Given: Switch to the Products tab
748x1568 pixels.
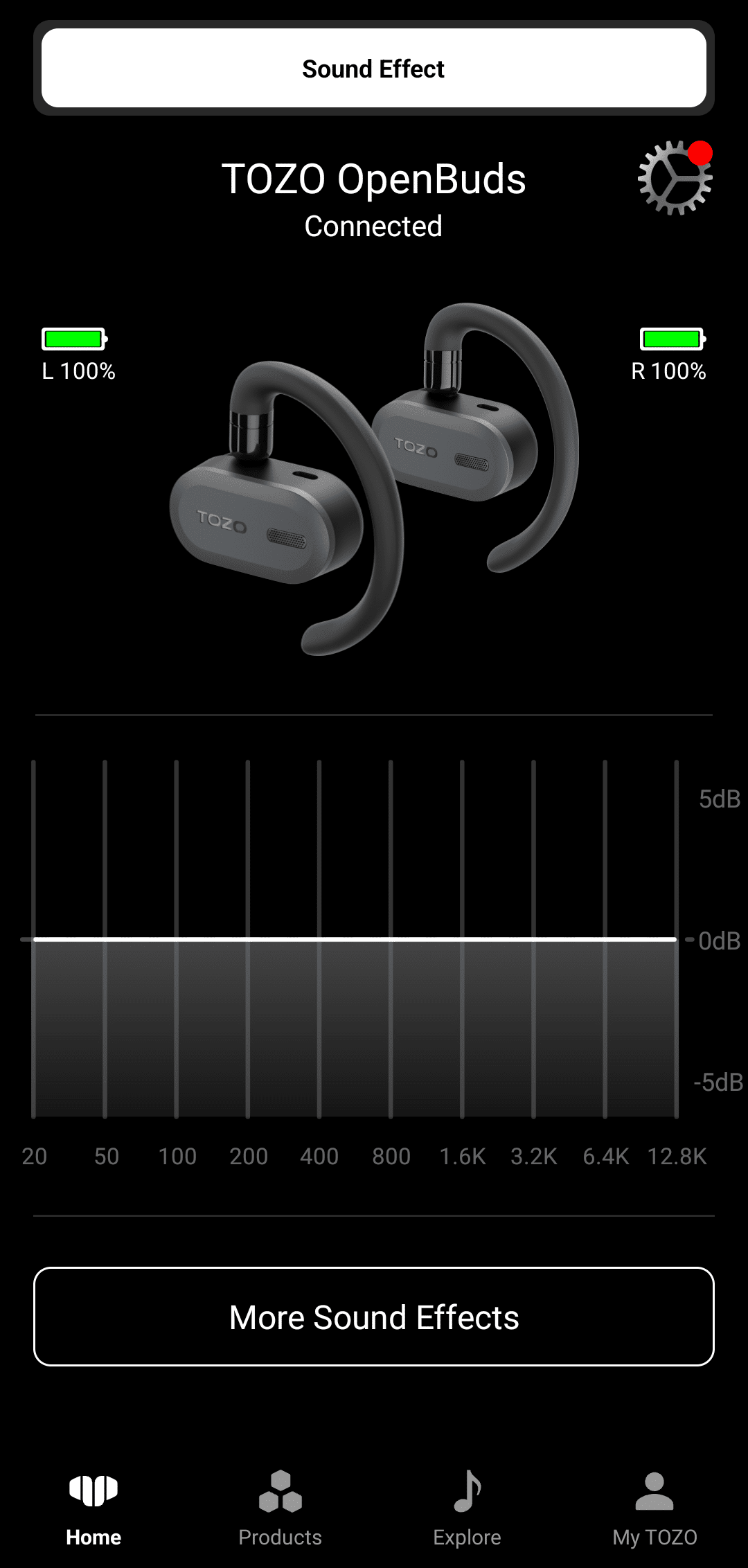Looking at the screenshot, I should pyautogui.click(x=280, y=1508).
